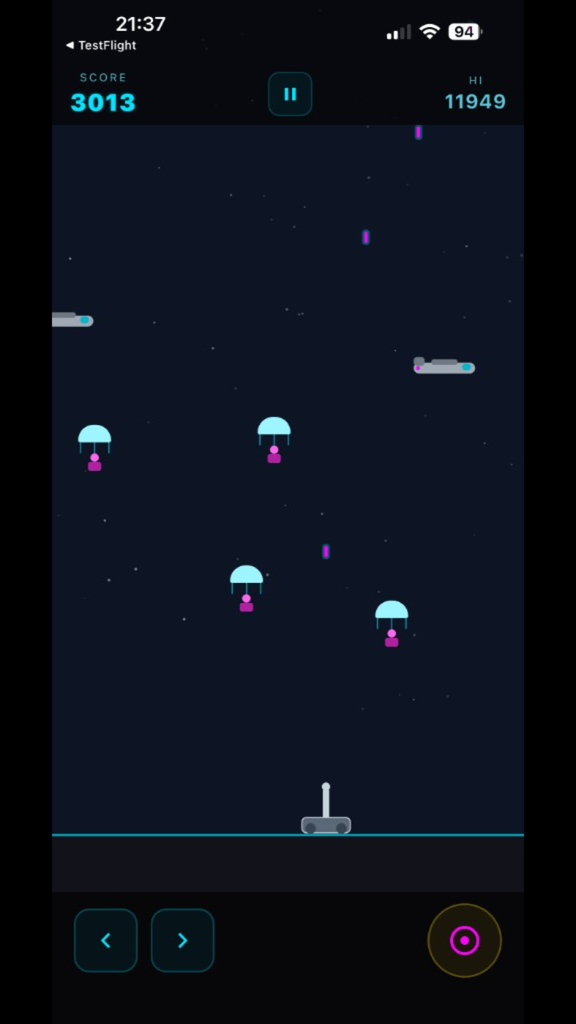Move the cannon left
The width and height of the screenshot is (576, 1024).
[x=106, y=940]
